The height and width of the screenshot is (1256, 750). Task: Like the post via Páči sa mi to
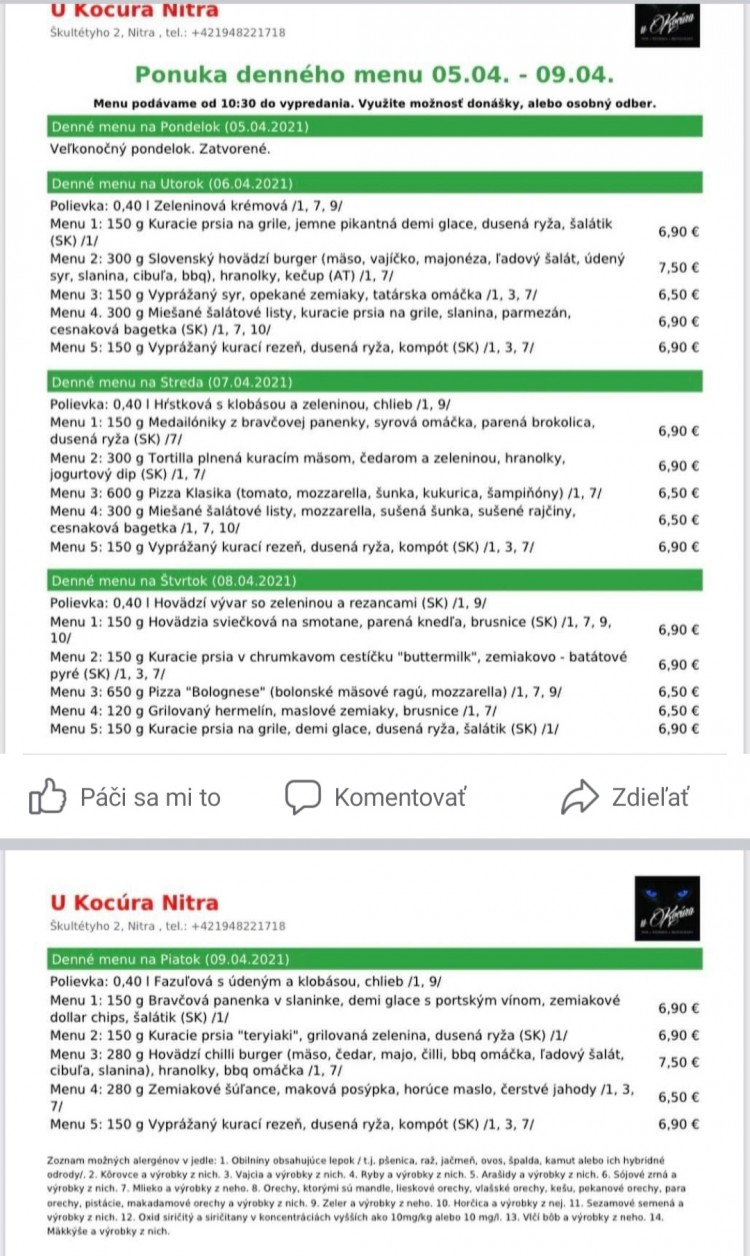[125, 797]
